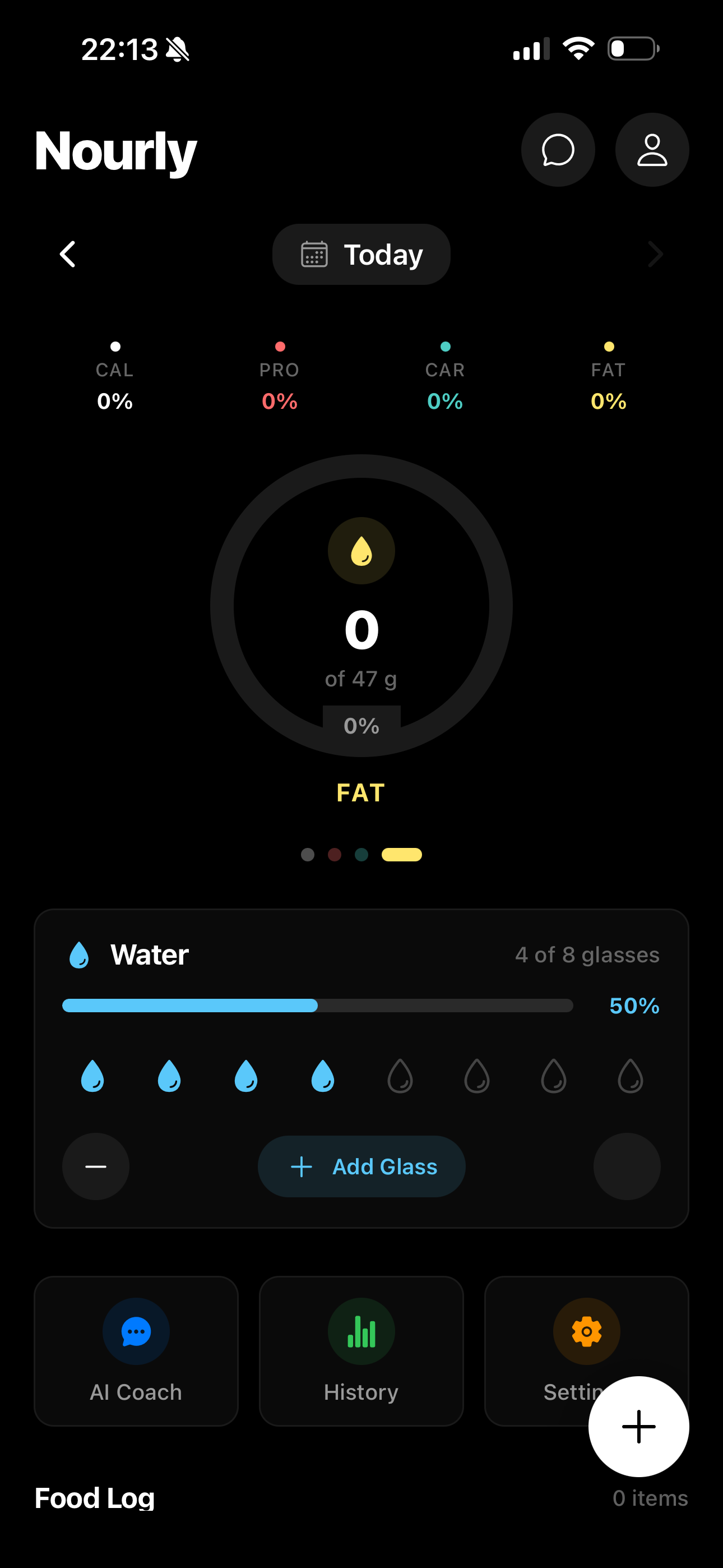Open the Settings gear icon
This screenshot has height=1568, width=723.
tap(586, 1331)
